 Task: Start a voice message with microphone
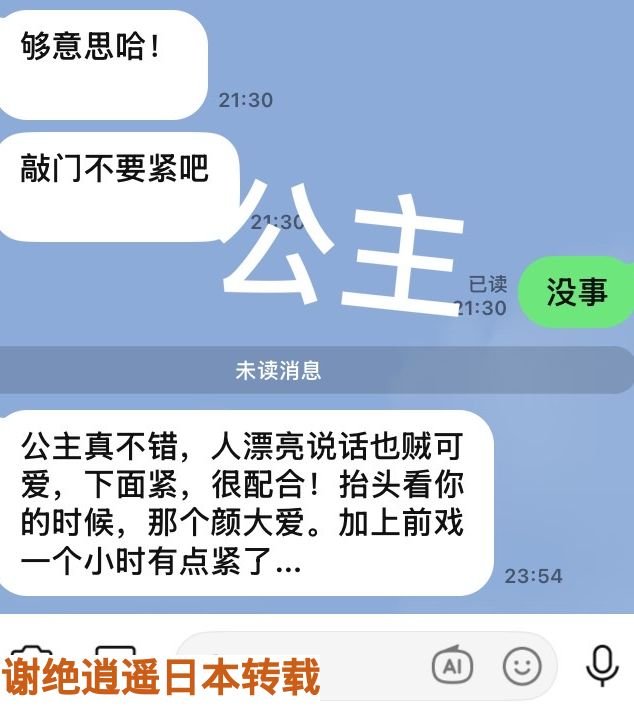coord(601,665)
